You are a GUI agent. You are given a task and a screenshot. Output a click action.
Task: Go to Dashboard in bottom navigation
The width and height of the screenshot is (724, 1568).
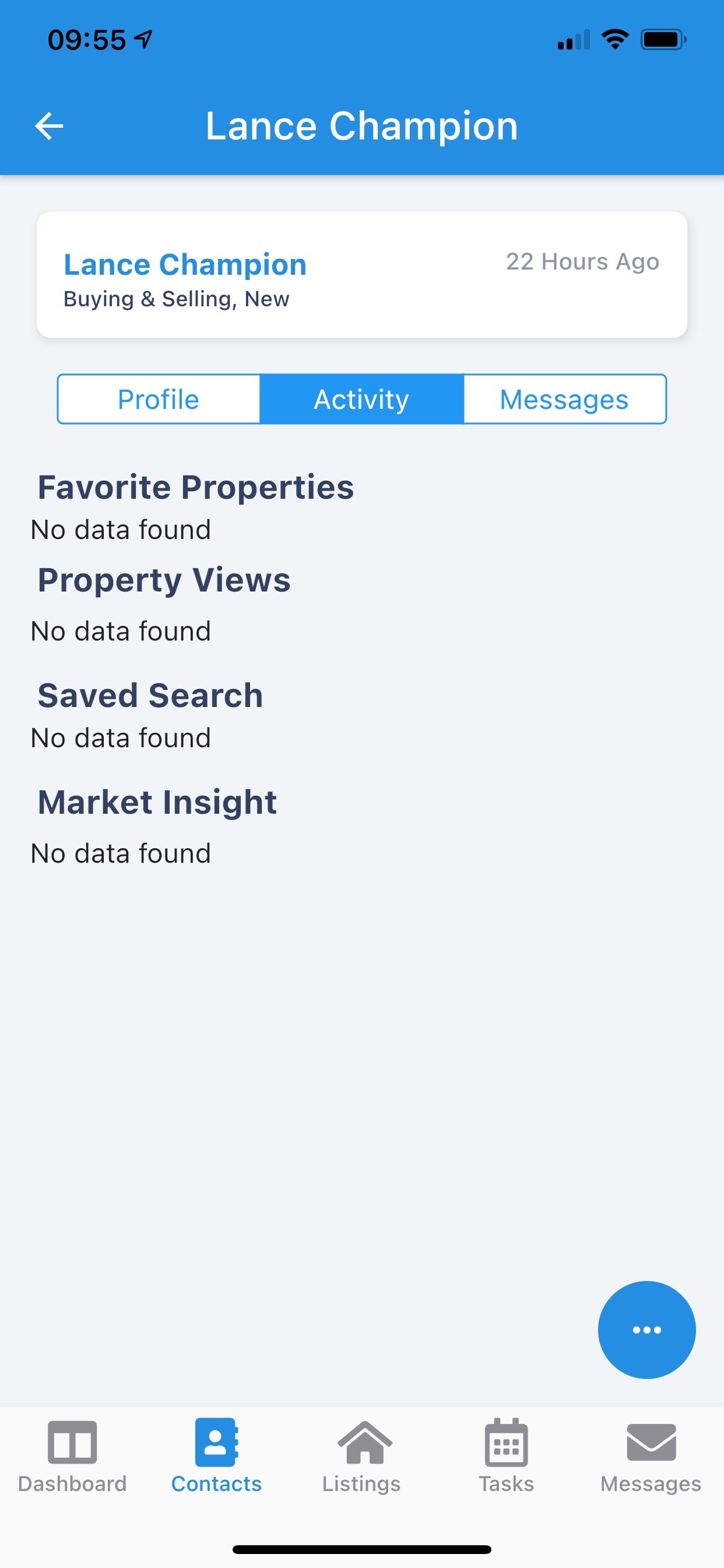(72, 1456)
